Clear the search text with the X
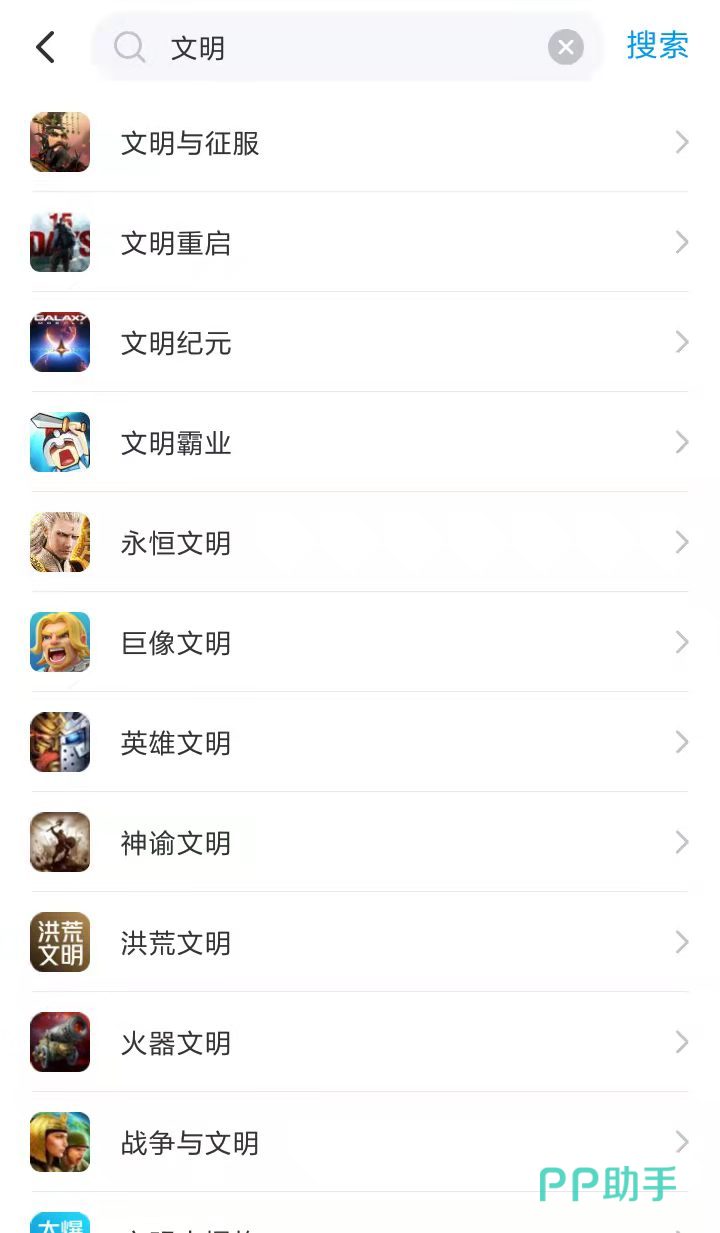 coord(565,47)
